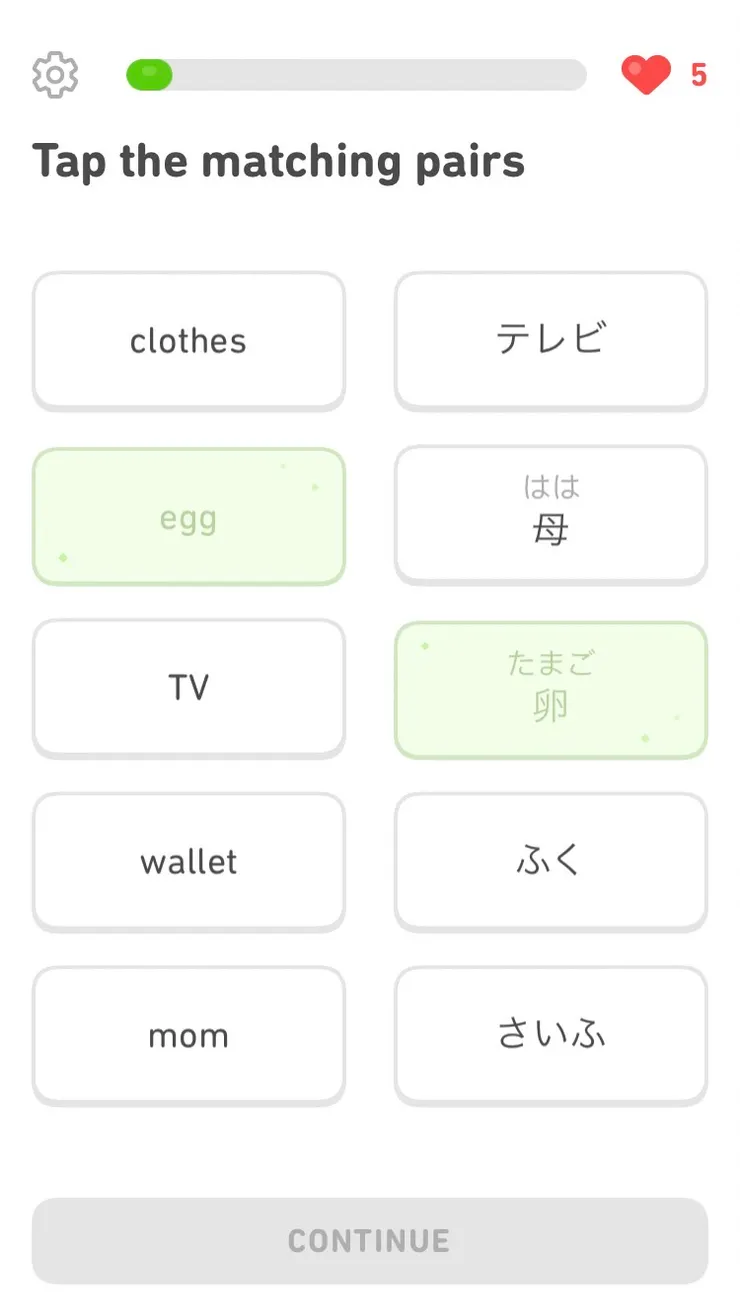Tap the テレビ word card
Image resolution: width=740 pixels, height=1316 pixels.
(x=550, y=340)
